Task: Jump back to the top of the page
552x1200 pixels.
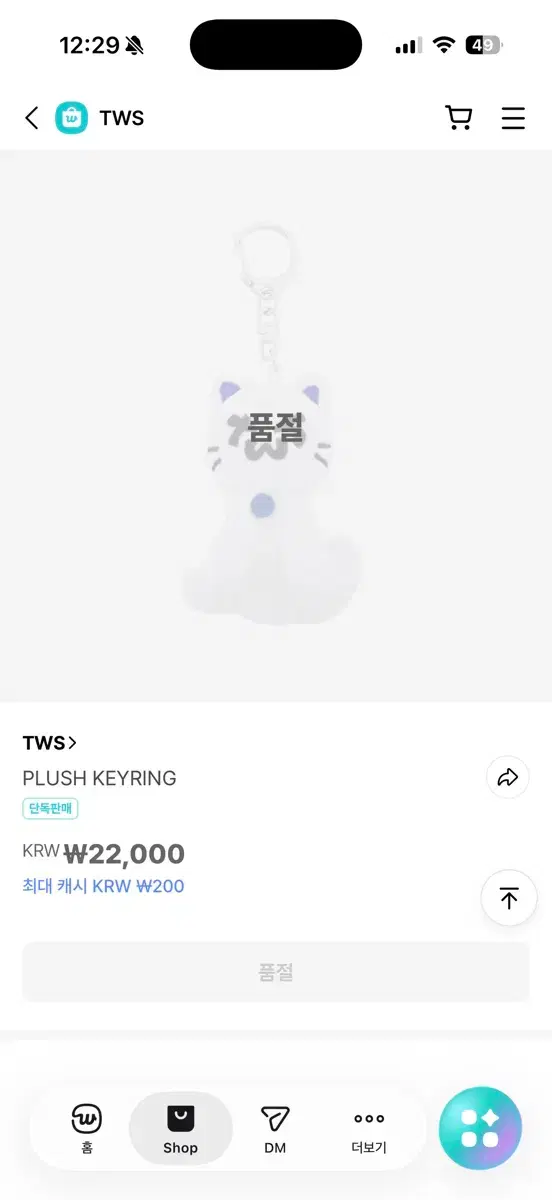Action: (x=509, y=898)
